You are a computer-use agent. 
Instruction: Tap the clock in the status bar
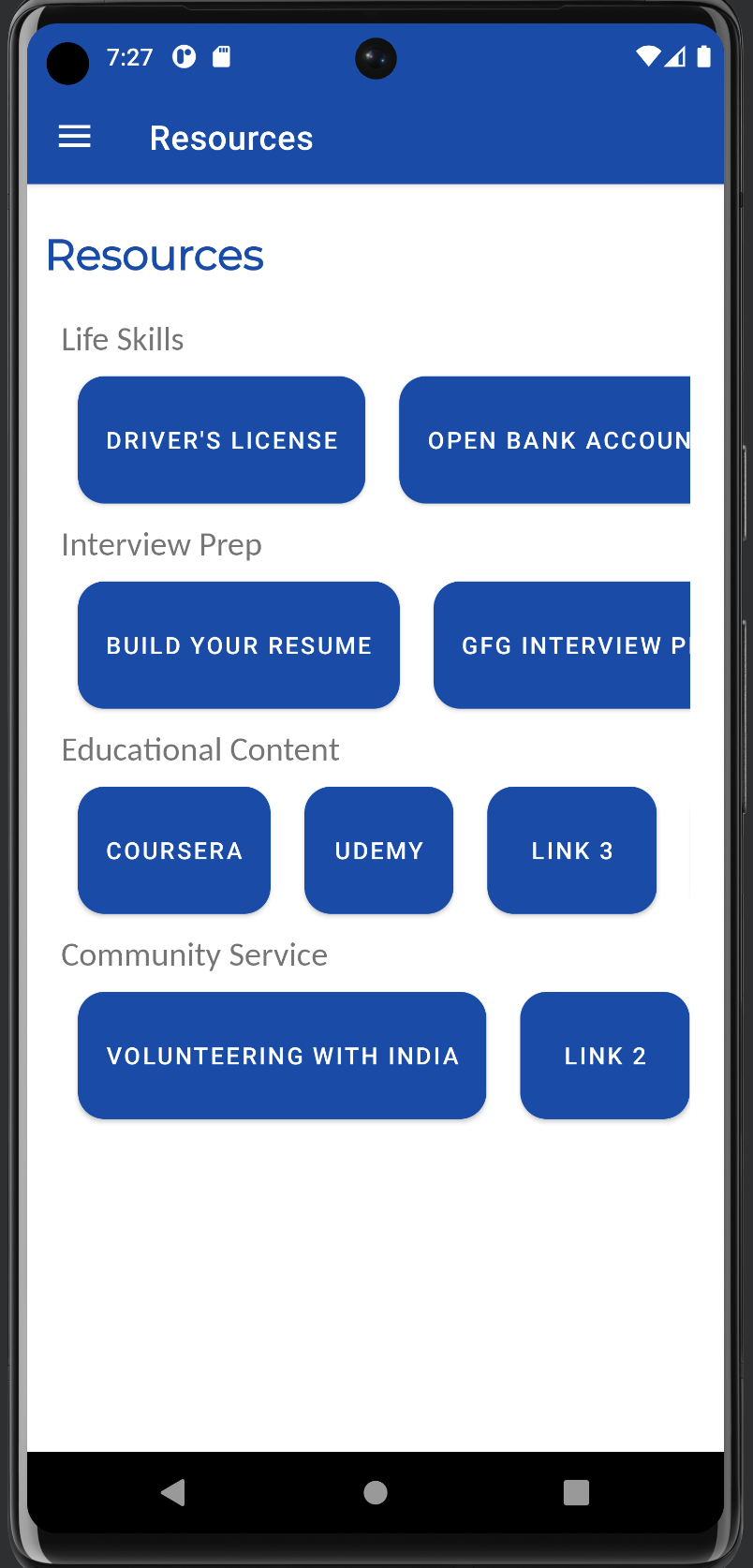pyautogui.click(x=130, y=58)
